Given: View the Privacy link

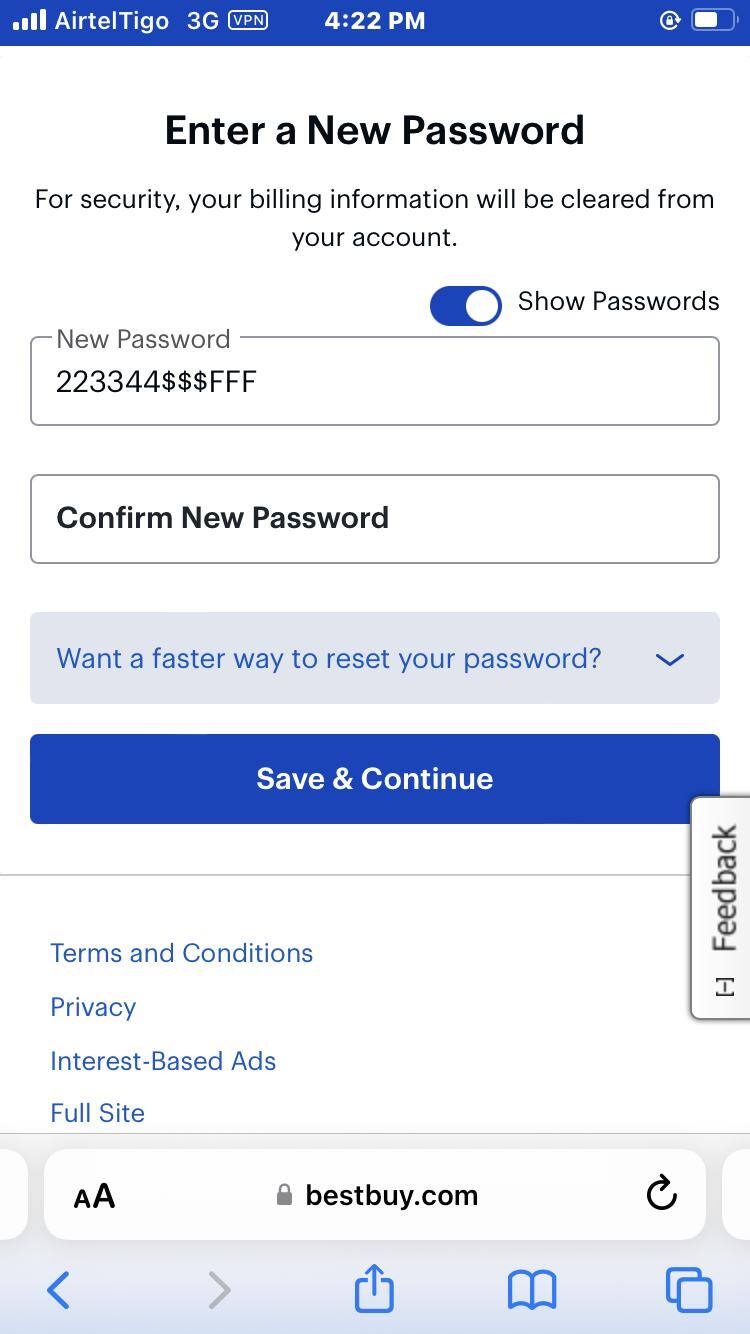Looking at the screenshot, I should pos(93,1007).
